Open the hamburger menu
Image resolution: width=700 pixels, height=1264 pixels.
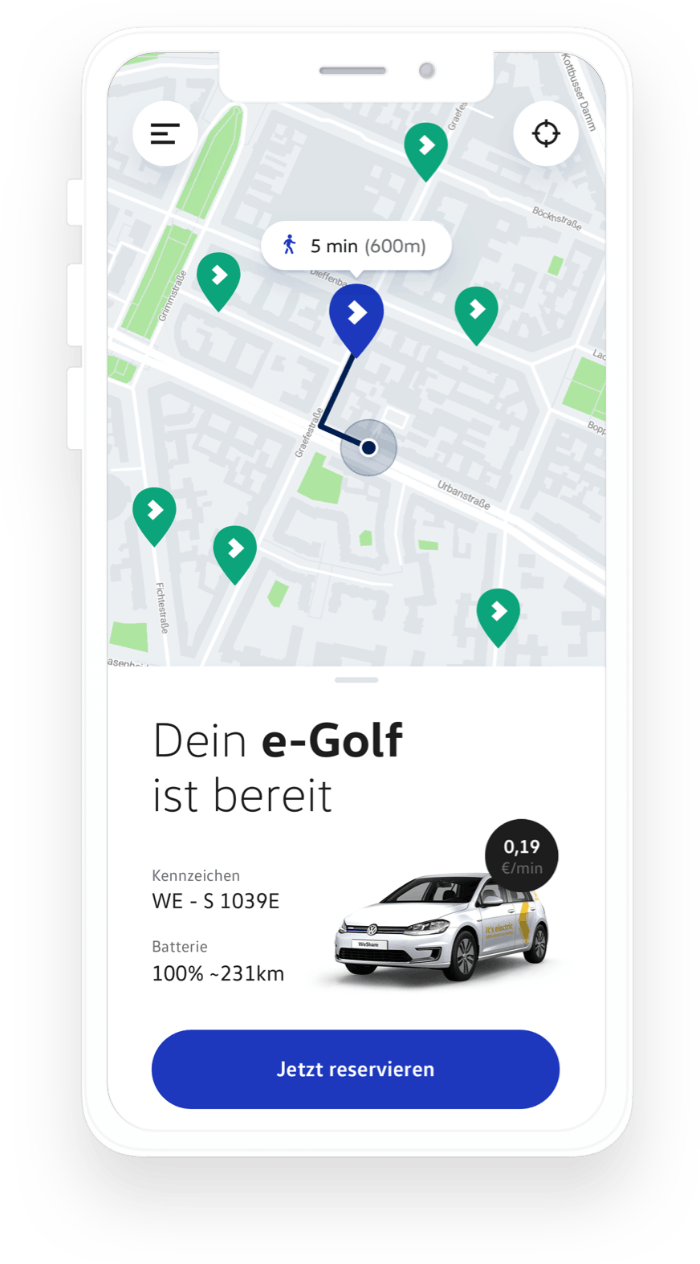pos(165,133)
